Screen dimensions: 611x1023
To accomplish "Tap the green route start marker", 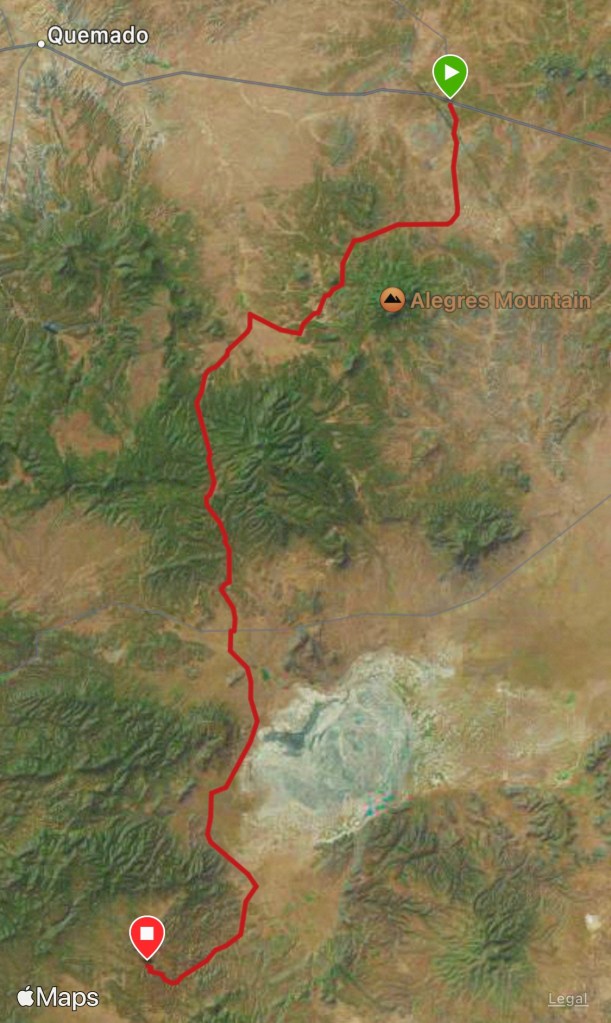I will [x=450, y=74].
